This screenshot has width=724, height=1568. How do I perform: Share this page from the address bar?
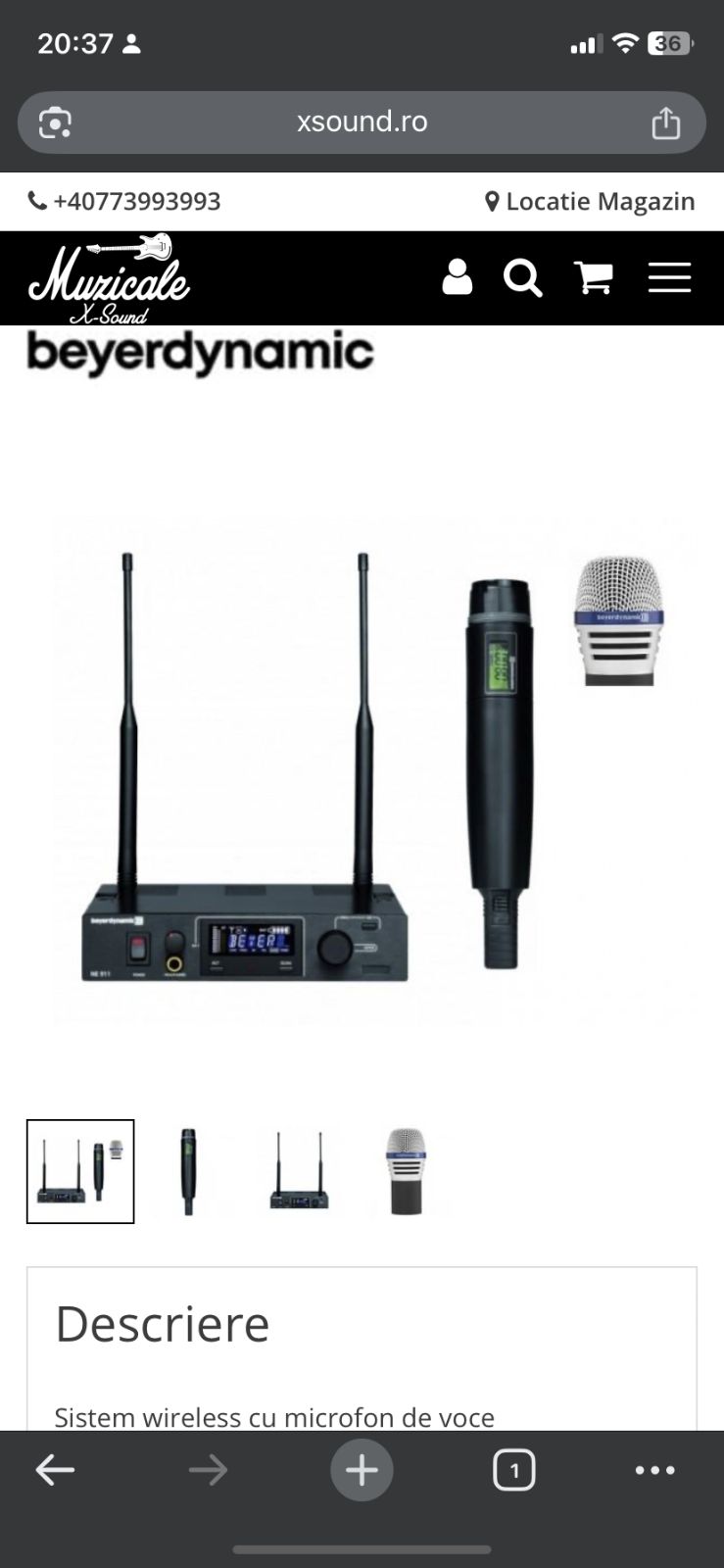tap(665, 122)
